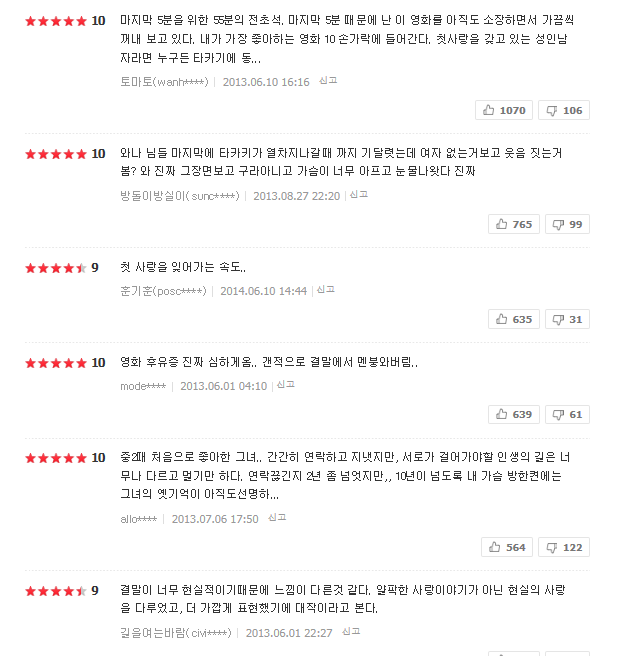Viewport: 618px width, 656px height.
Task: Downvote the review with 106 dislikes
Action: [564, 110]
